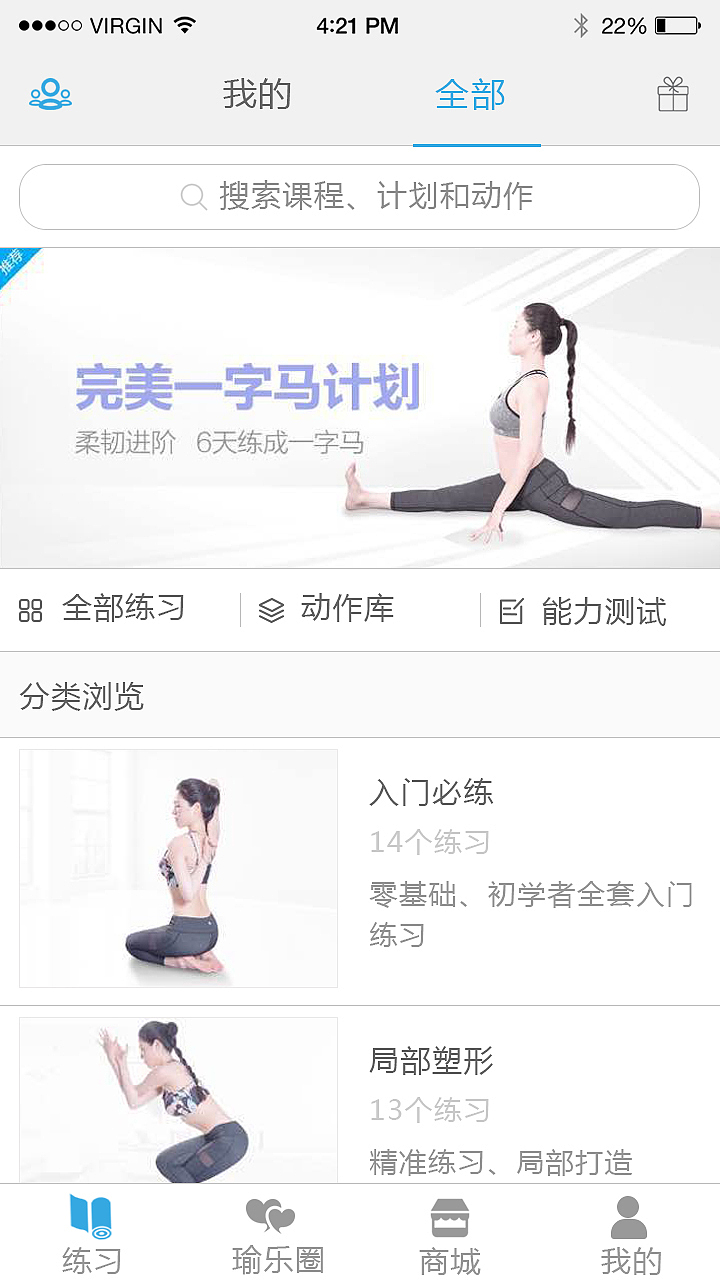720x1280 pixels.
Task: Tap the search field 搜索课程、计划和动作
Action: tap(360, 196)
